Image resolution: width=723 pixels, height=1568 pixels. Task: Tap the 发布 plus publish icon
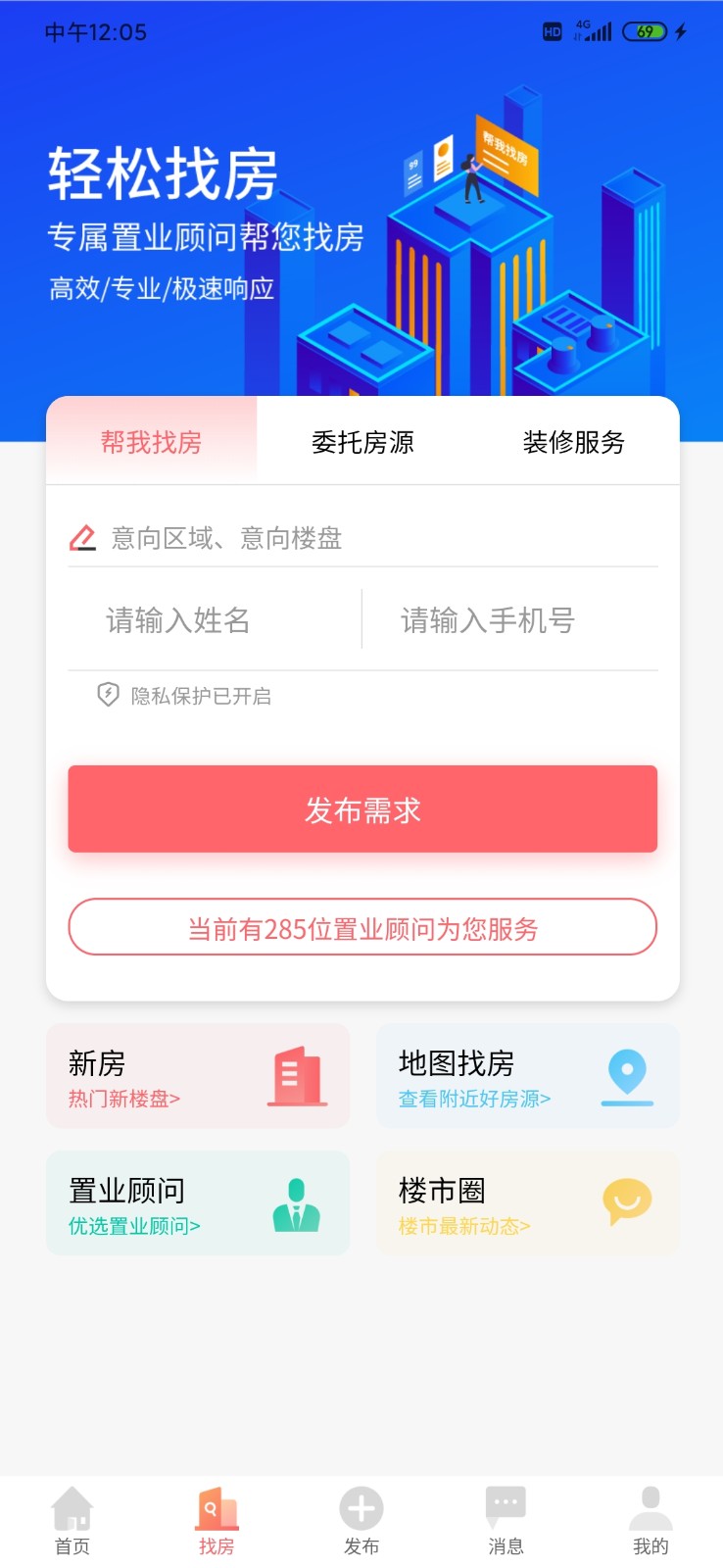pos(361,1506)
